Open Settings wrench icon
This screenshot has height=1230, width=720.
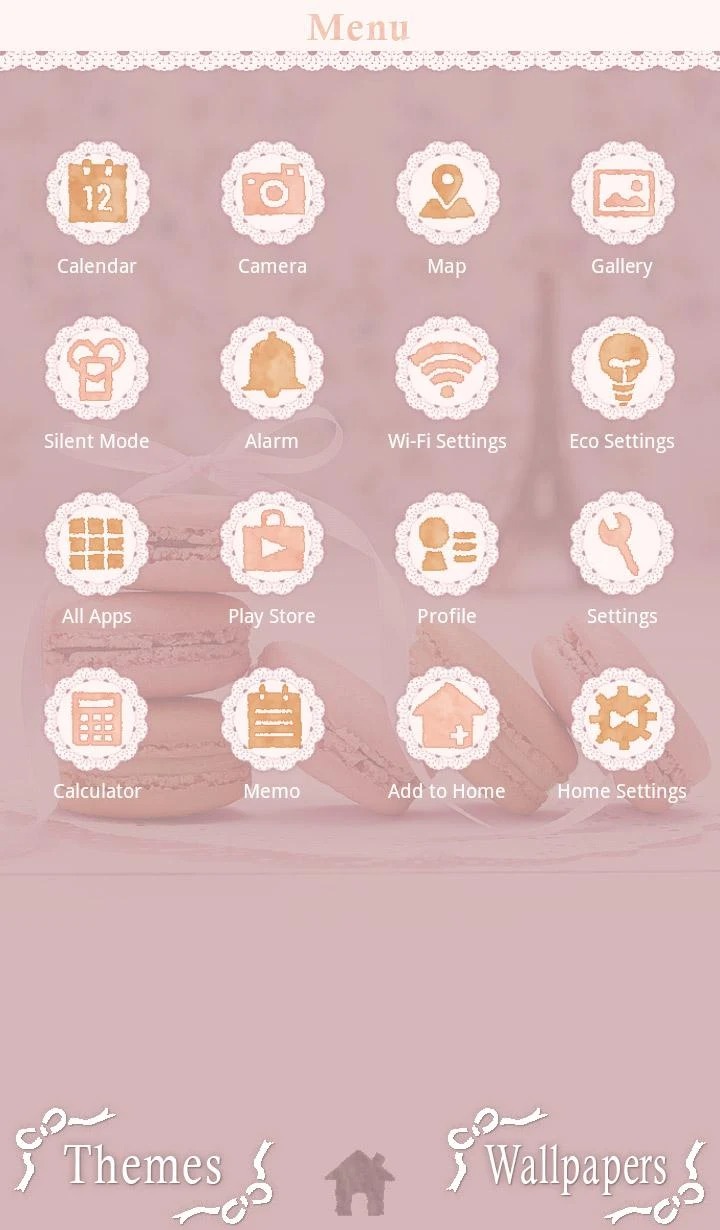(x=622, y=543)
